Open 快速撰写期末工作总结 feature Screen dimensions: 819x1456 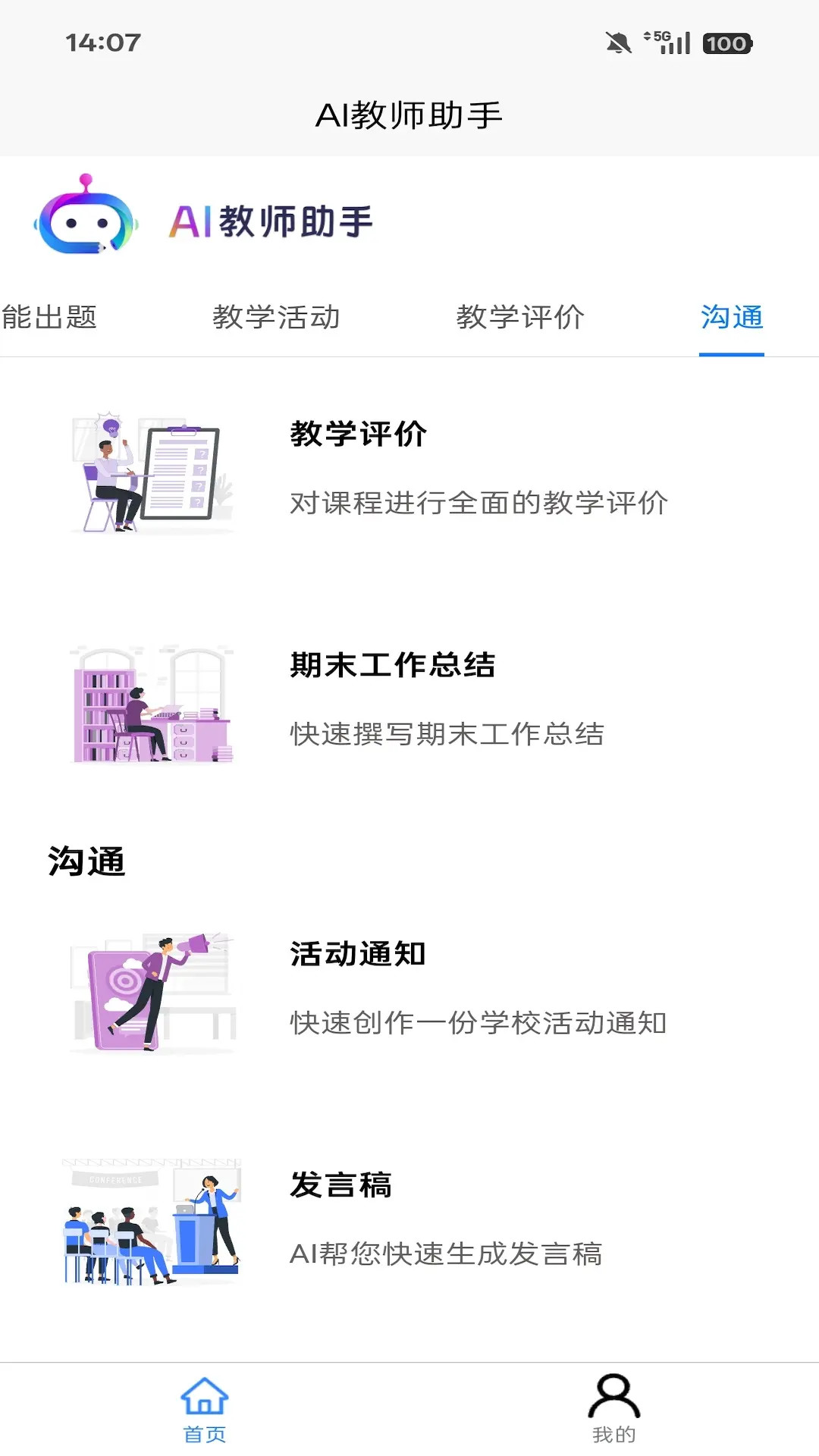[446, 735]
